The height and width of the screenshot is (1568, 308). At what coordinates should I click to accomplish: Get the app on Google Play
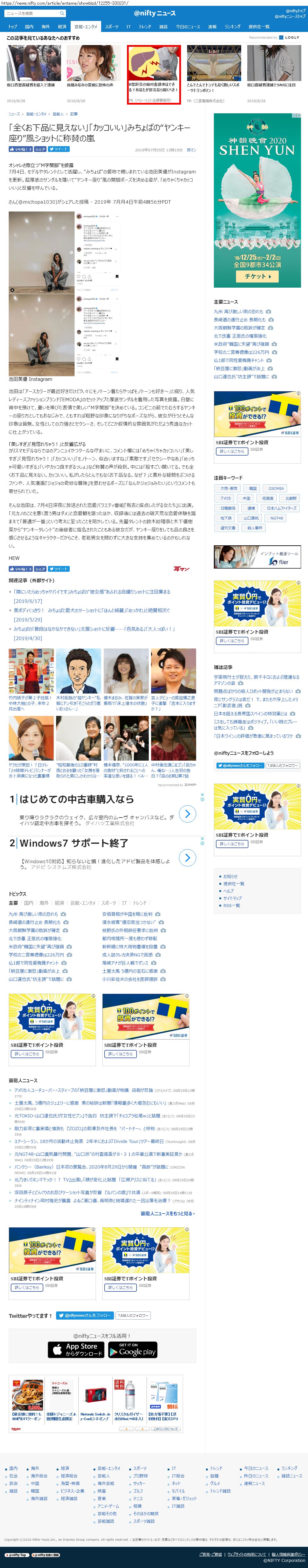(133, 1350)
